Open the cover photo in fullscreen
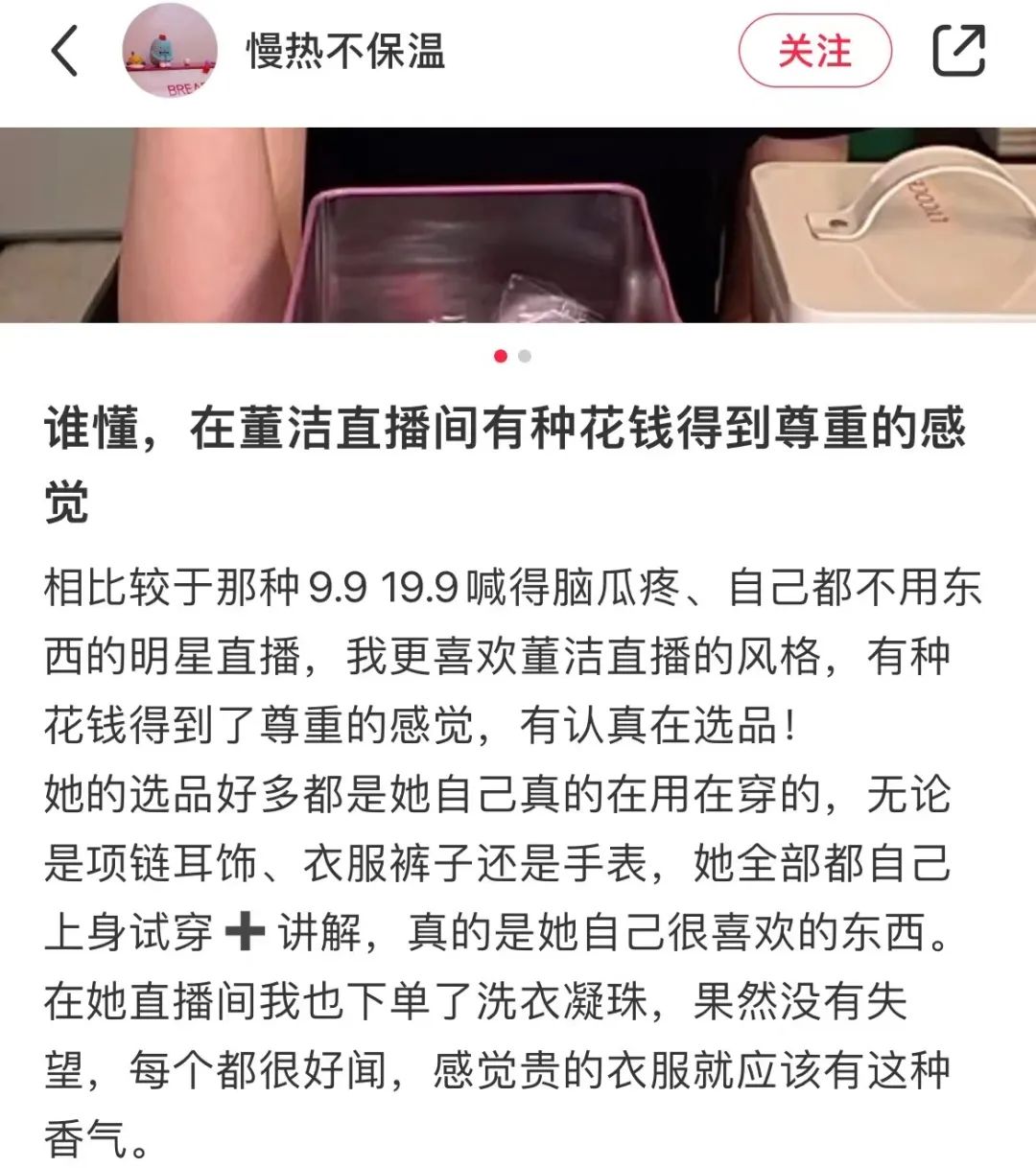The height and width of the screenshot is (1168, 1036). pyautogui.click(x=518, y=224)
